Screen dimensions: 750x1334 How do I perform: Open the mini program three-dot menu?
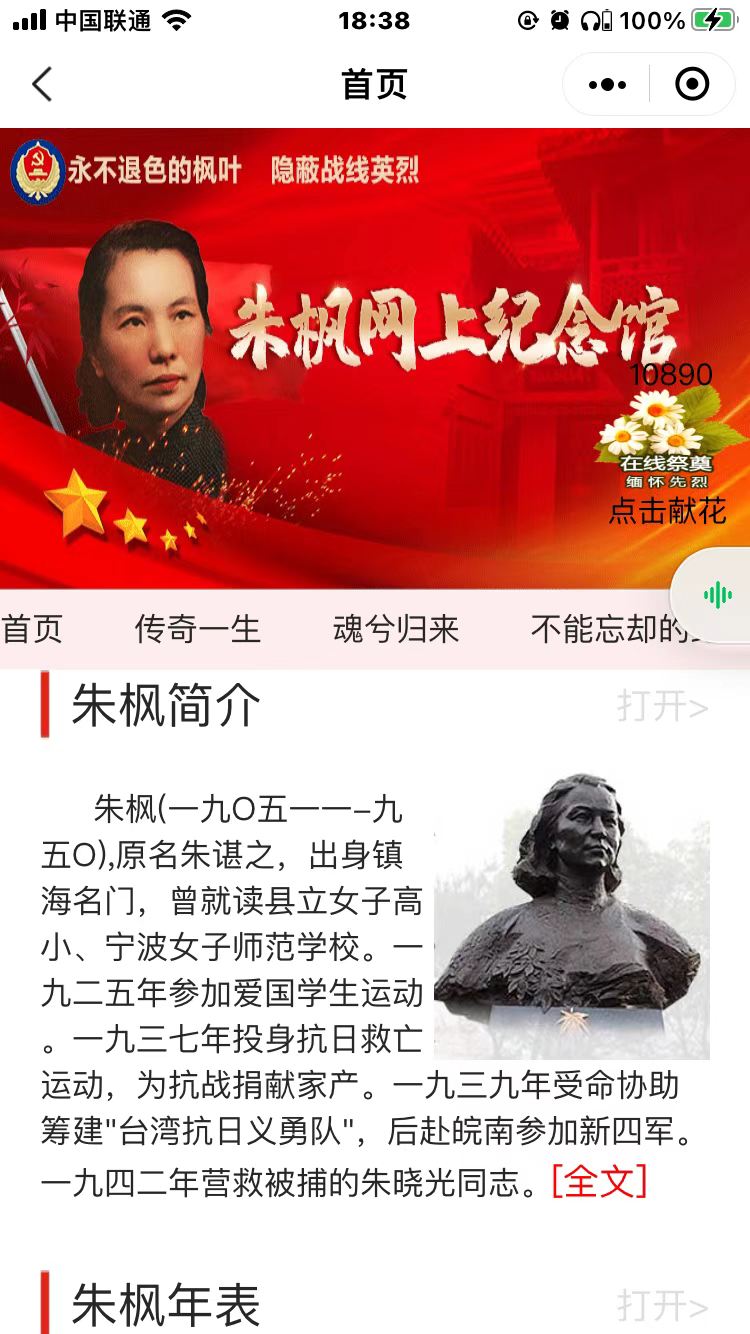(x=607, y=85)
